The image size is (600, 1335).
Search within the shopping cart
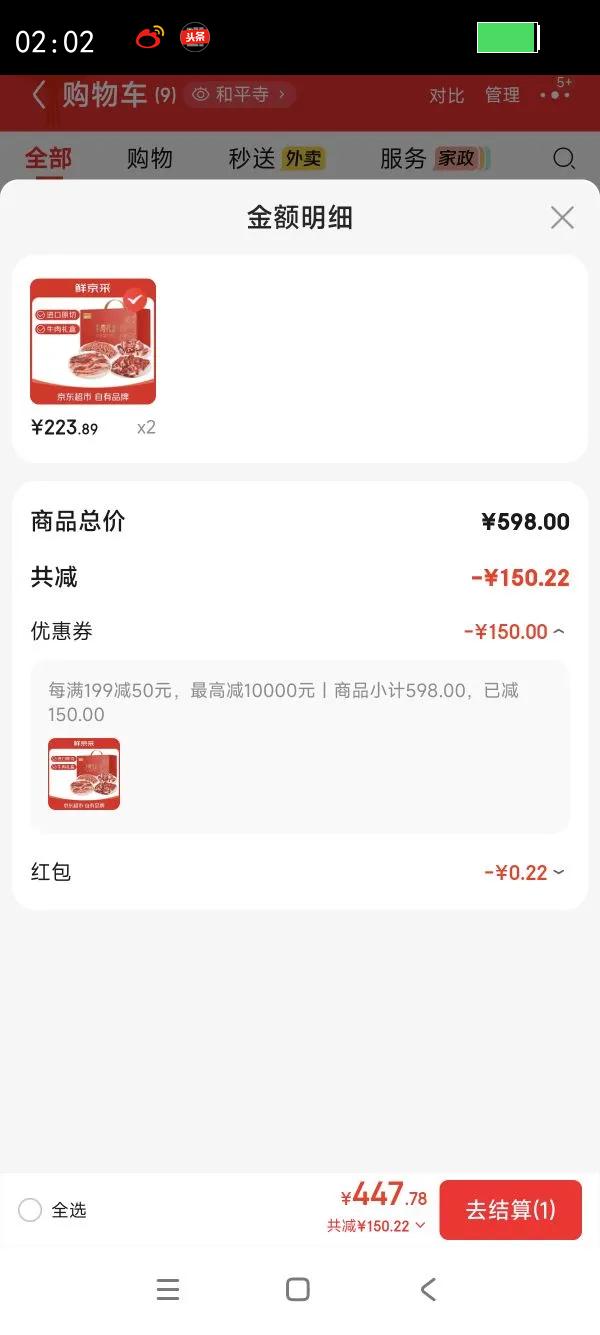[564, 158]
